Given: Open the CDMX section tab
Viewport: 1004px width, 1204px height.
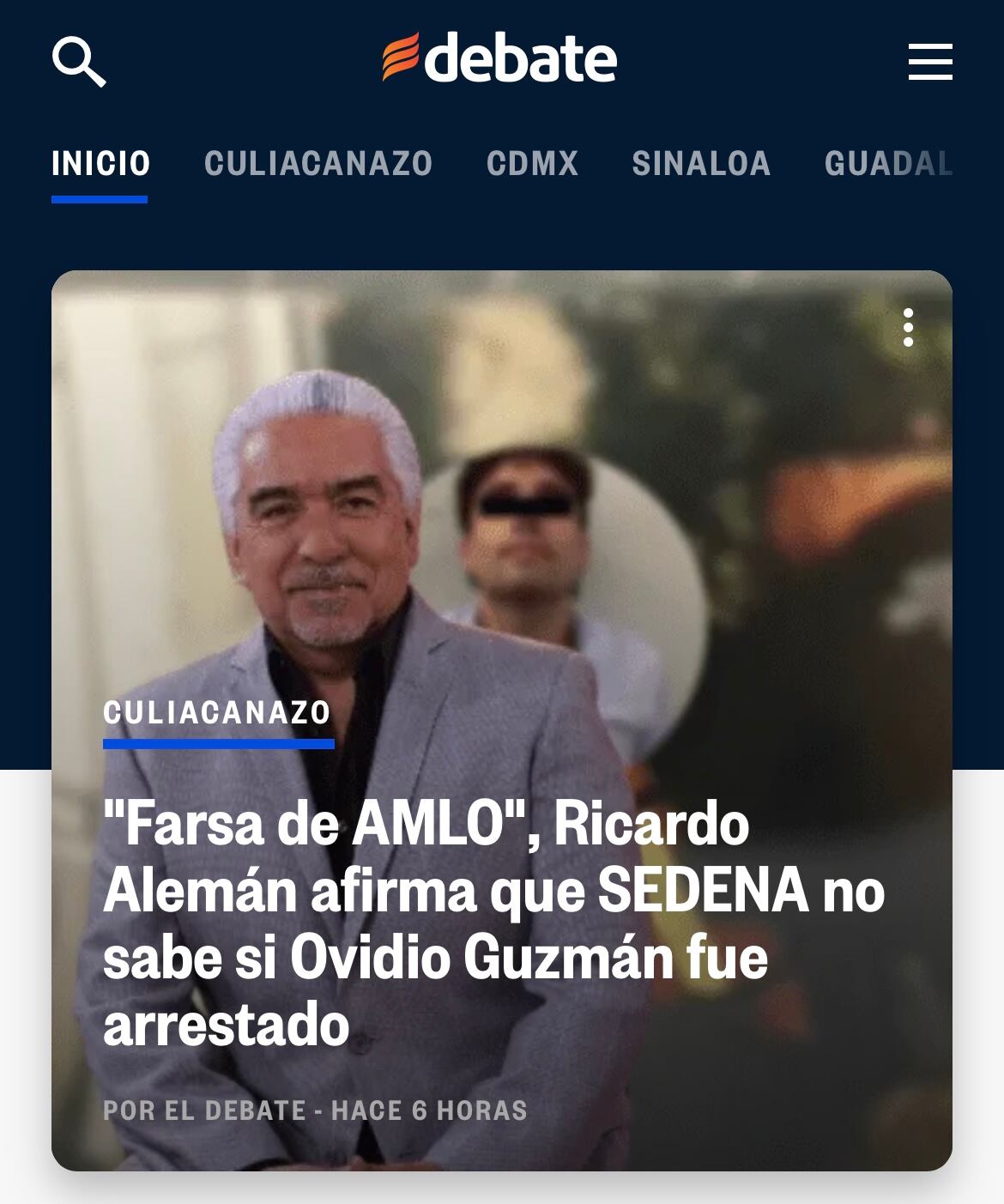Looking at the screenshot, I should click(x=533, y=163).
